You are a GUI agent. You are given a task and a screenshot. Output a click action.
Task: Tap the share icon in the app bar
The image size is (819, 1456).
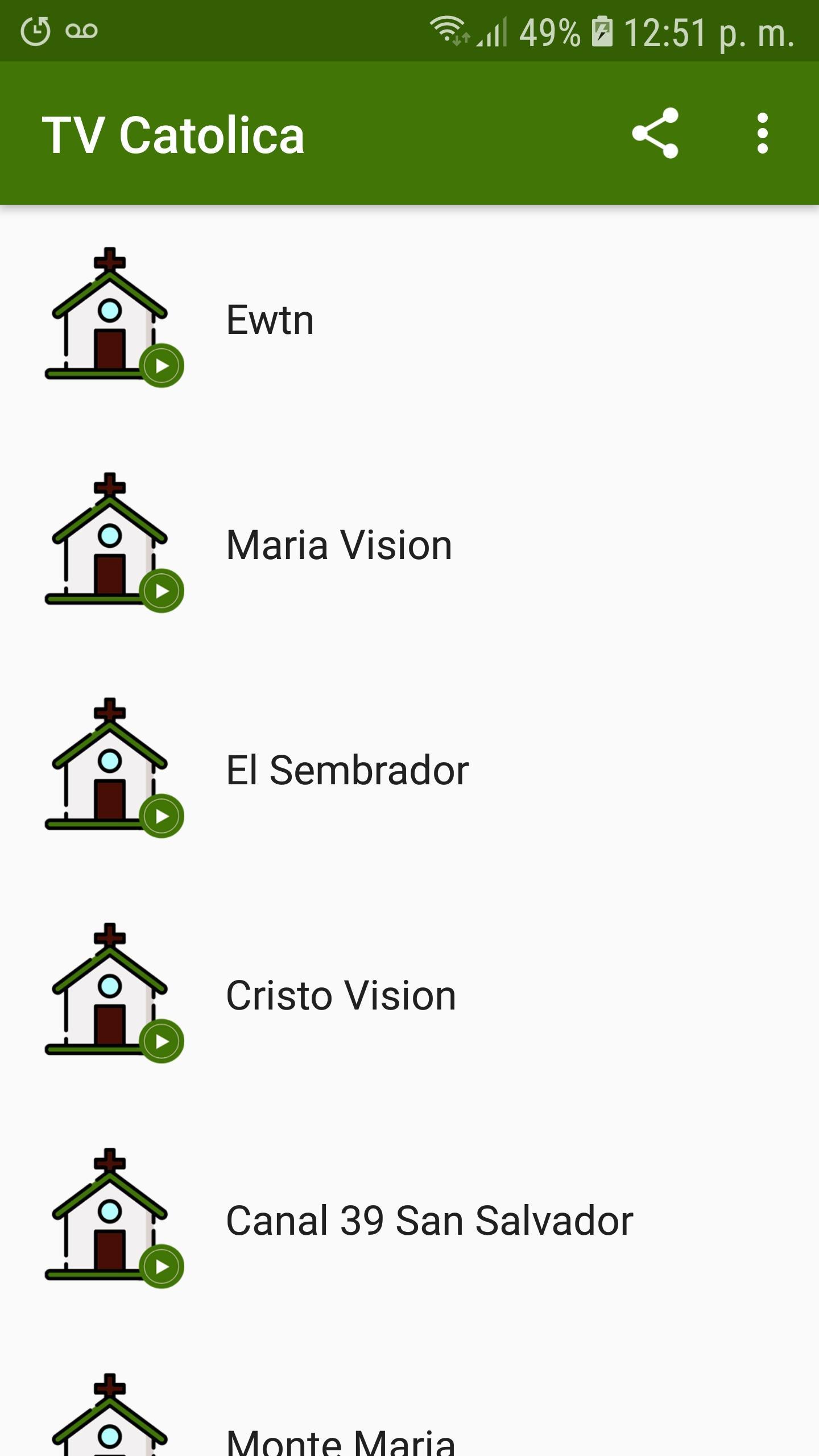(x=655, y=133)
